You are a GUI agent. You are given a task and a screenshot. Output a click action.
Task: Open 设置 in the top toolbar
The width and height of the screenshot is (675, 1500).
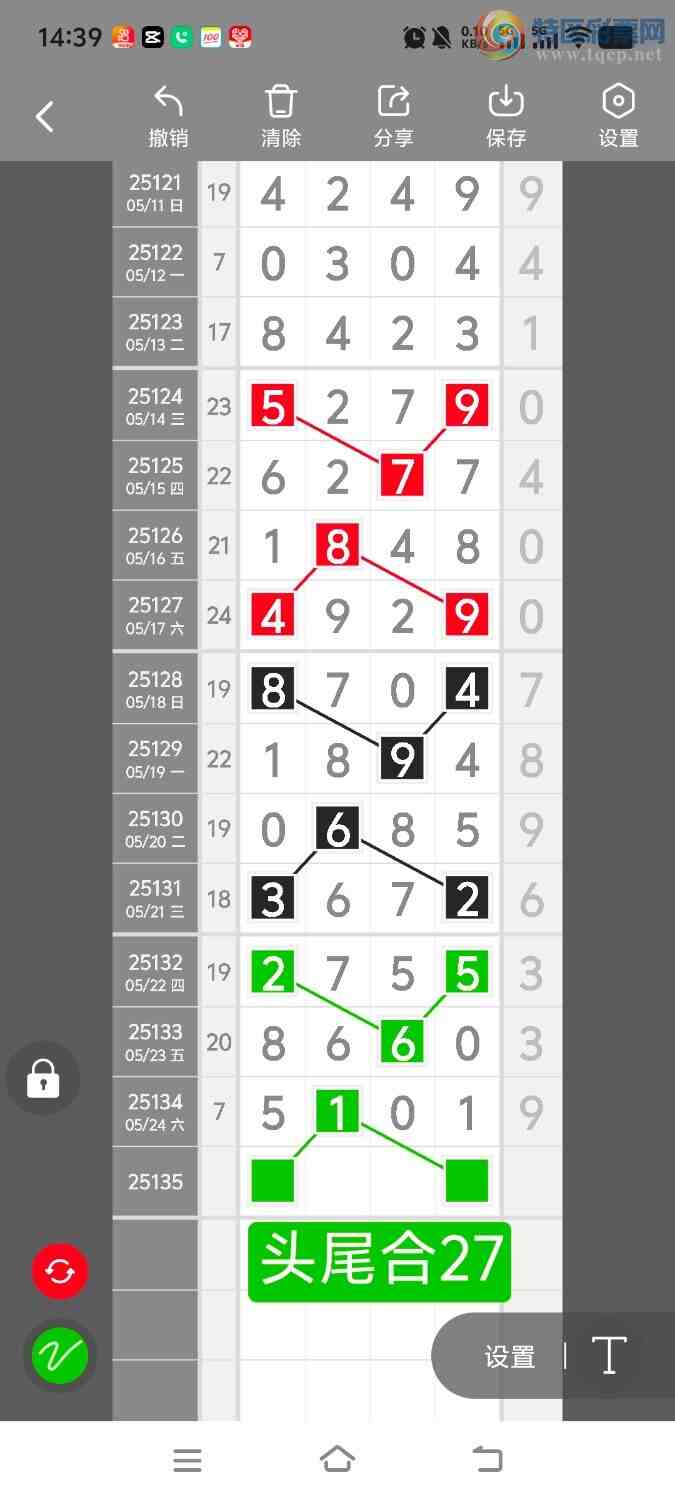tap(618, 117)
